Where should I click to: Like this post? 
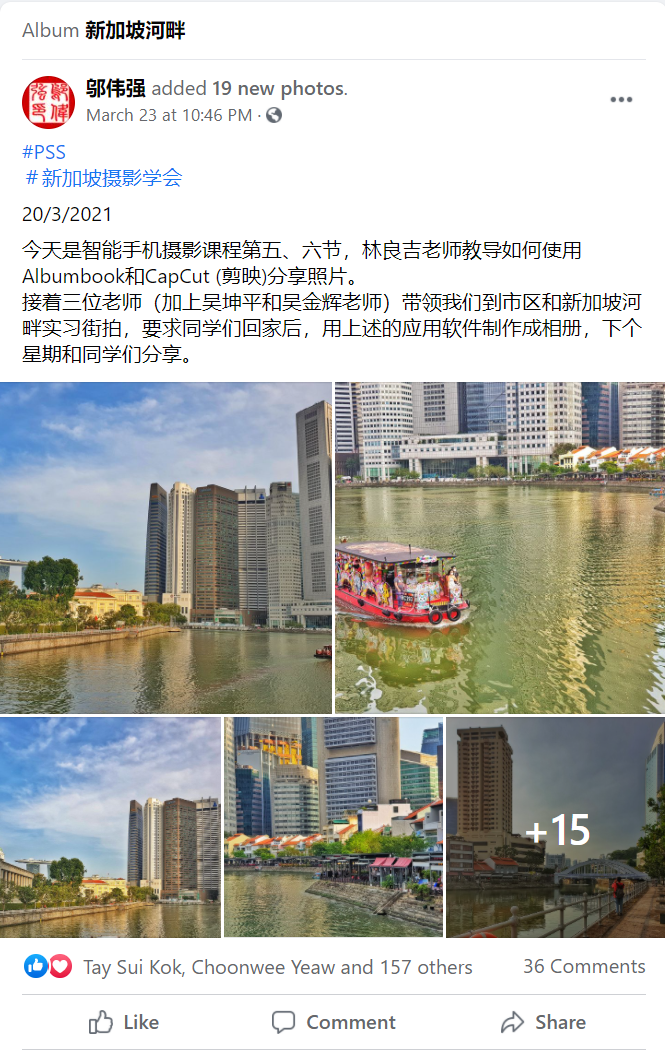point(124,1022)
